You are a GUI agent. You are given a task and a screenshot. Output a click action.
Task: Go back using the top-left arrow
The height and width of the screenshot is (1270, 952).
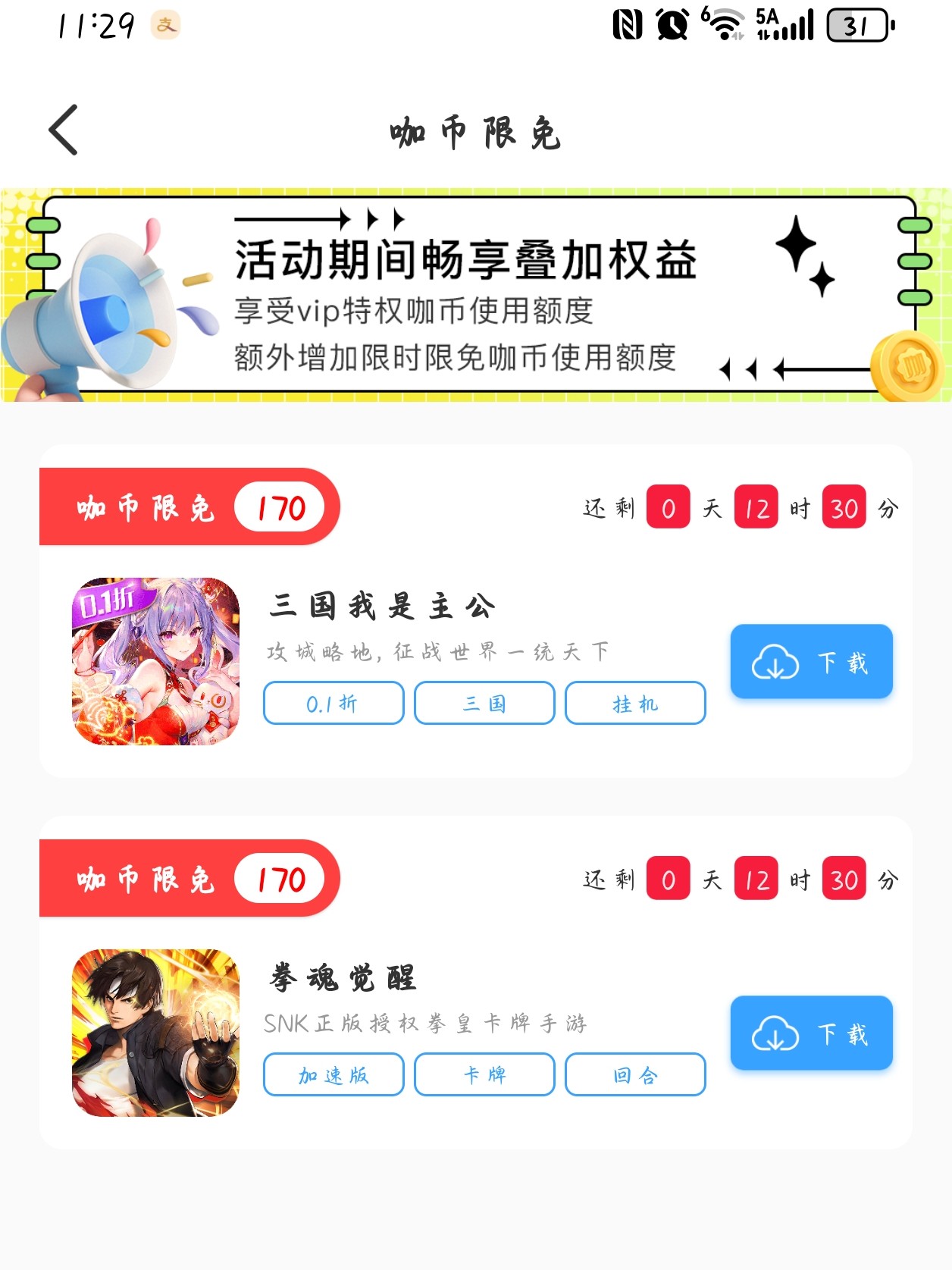[64, 130]
